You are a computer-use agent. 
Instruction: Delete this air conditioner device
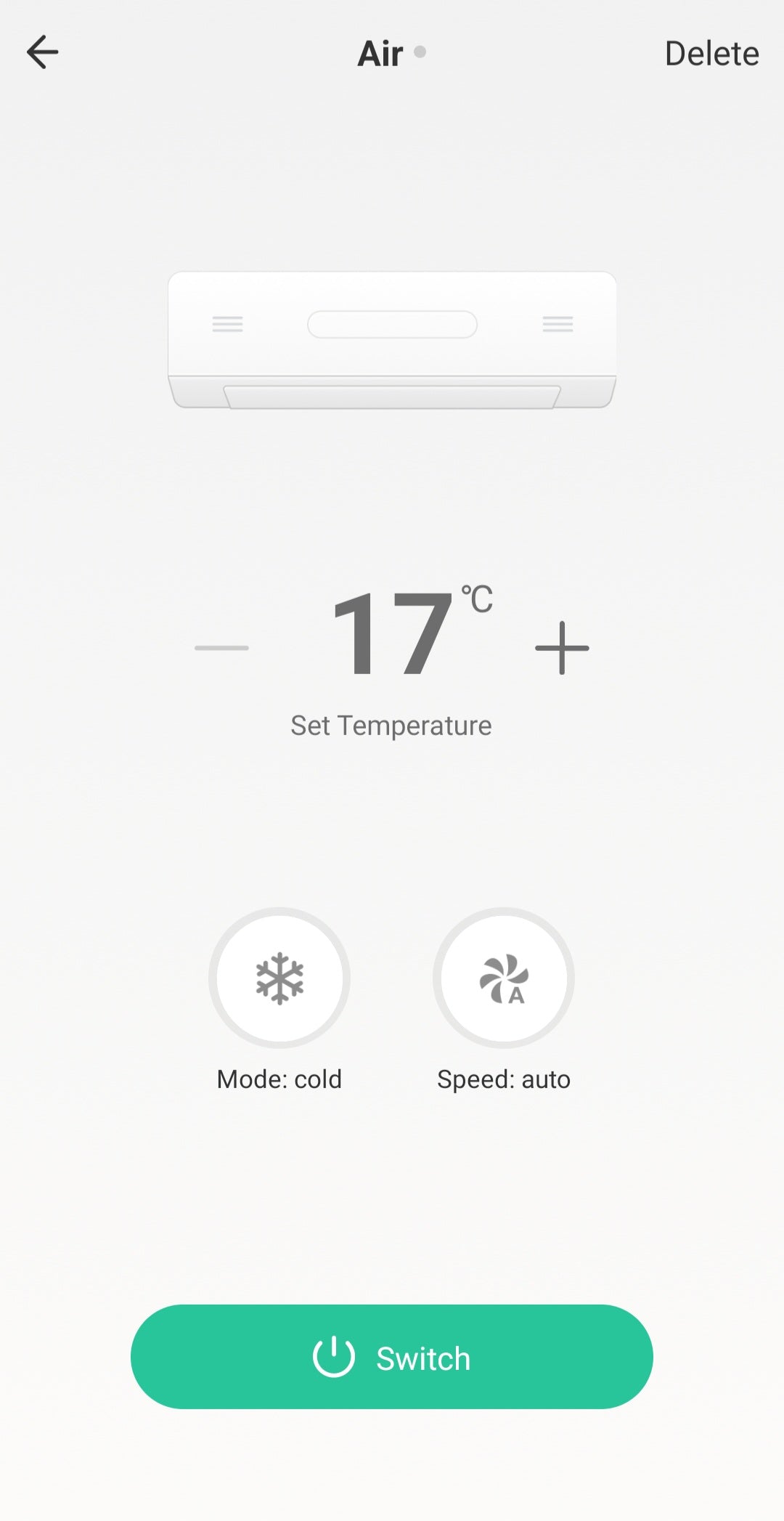711,54
